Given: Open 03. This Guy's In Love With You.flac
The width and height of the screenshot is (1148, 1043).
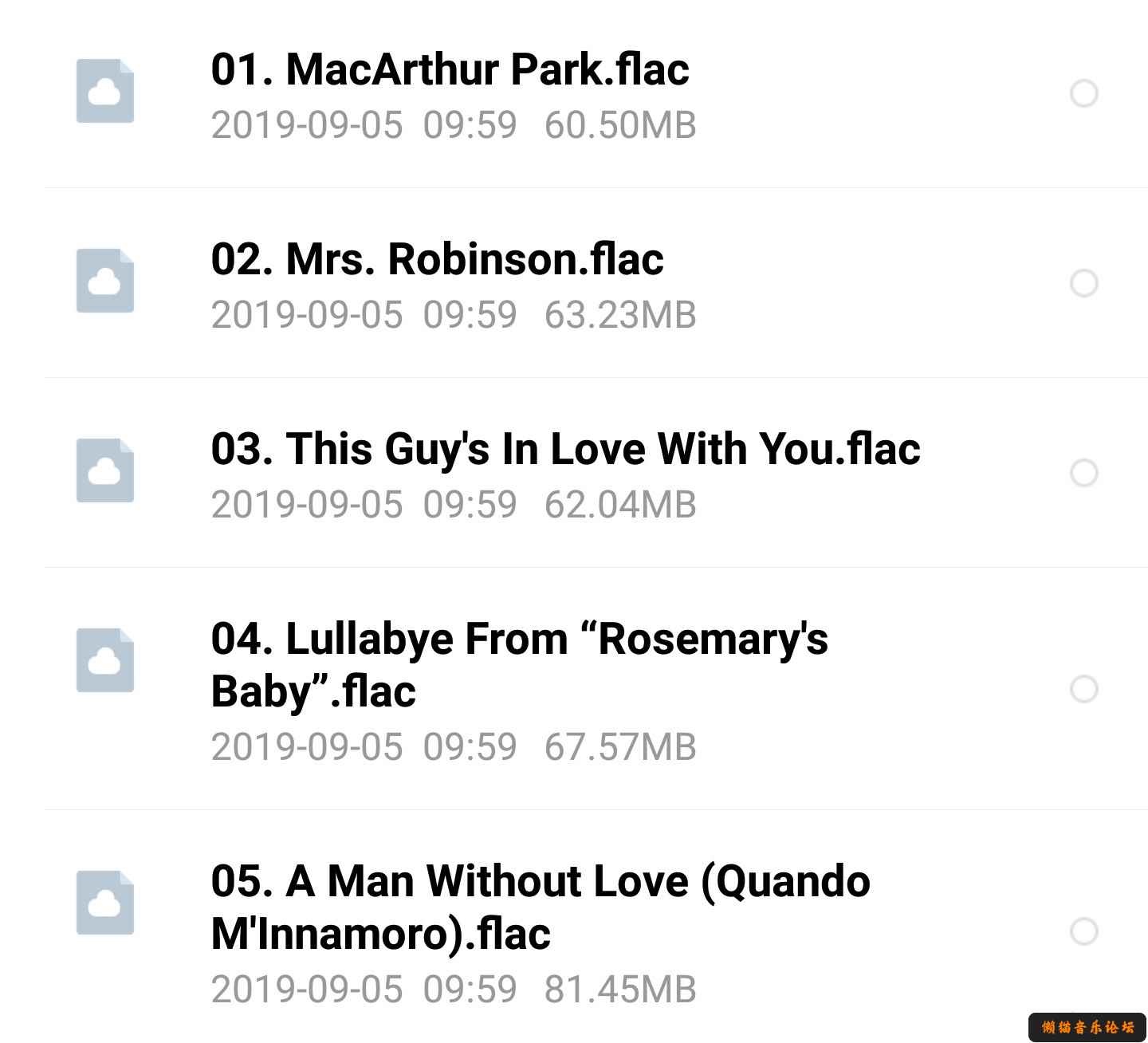Looking at the screenshot, I should tap(564, 449).
